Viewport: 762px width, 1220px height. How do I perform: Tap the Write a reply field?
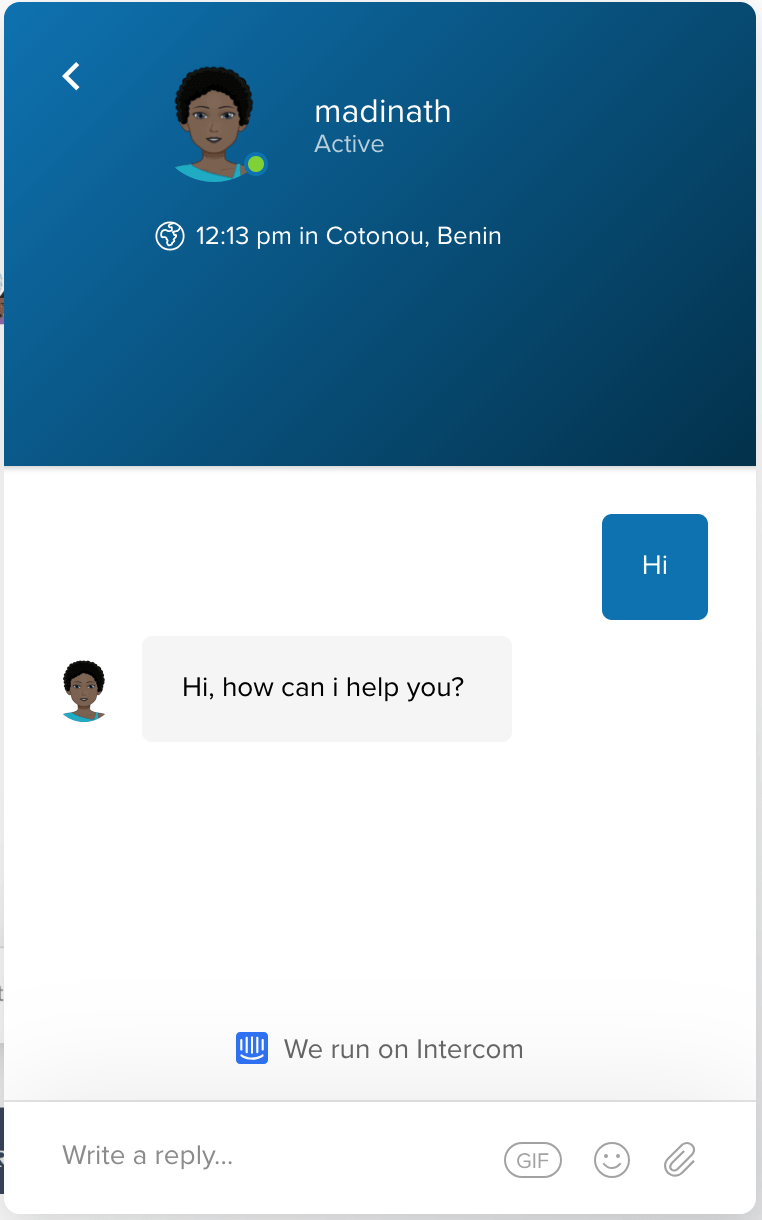[270, 1157]
